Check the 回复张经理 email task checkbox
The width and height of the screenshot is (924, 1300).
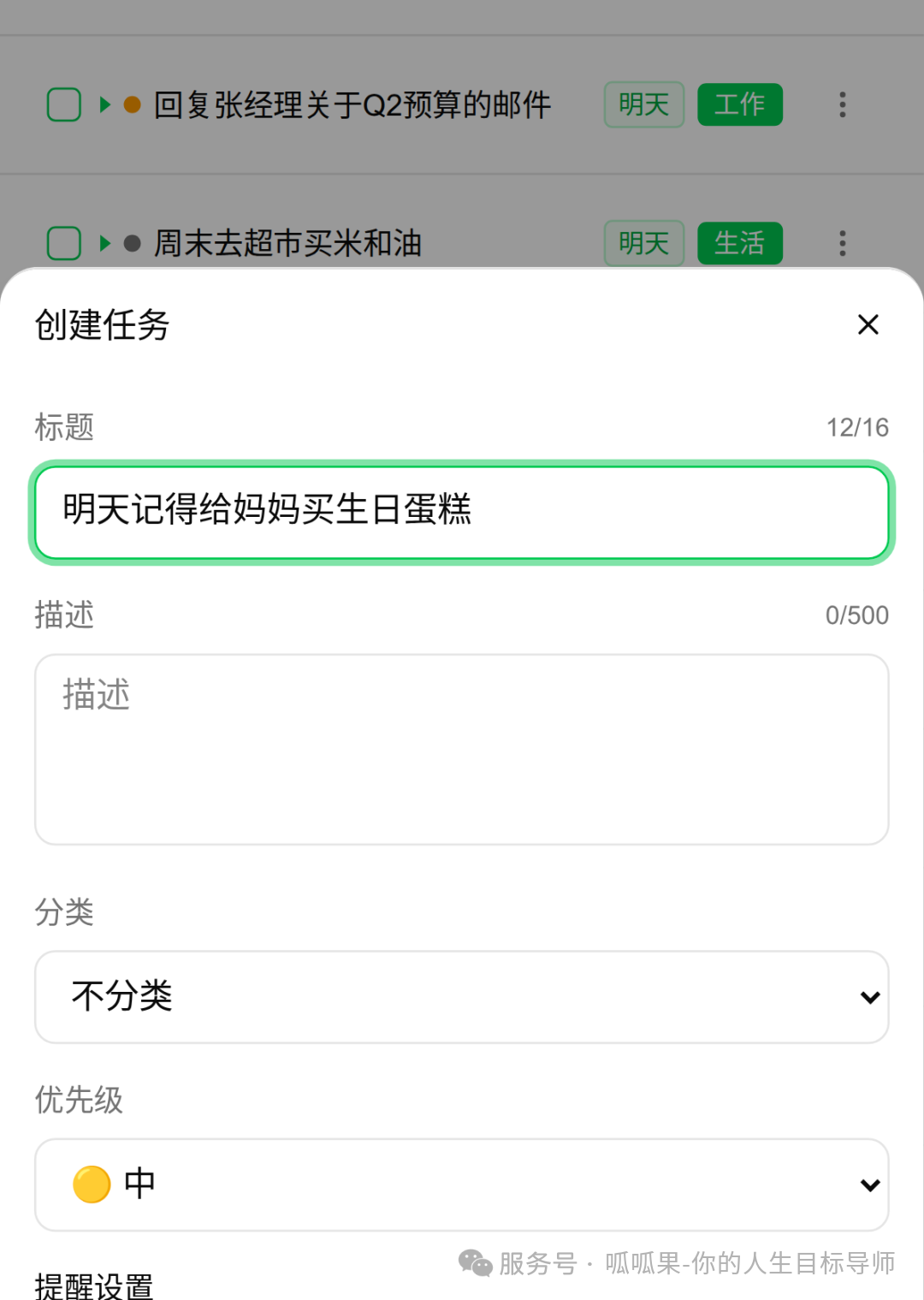(x=63, y=104)
